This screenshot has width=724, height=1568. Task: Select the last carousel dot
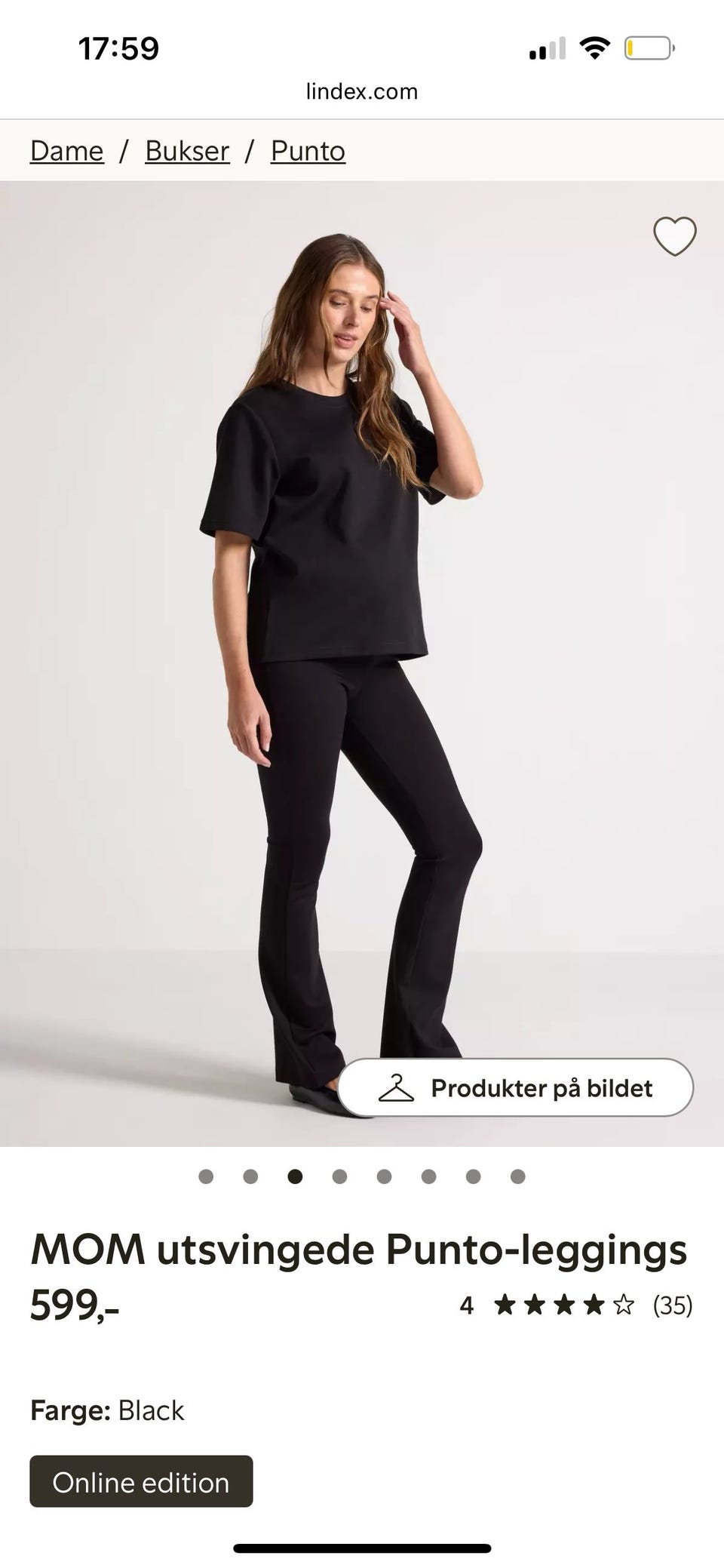tap(517, 1173)
